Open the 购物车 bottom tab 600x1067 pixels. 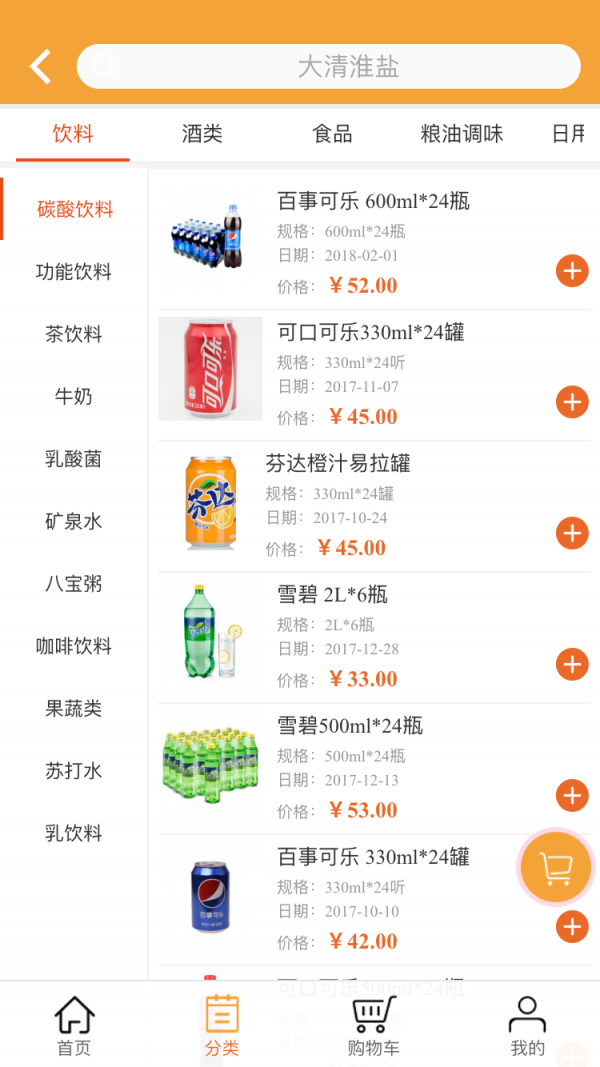pos(373,1026)
